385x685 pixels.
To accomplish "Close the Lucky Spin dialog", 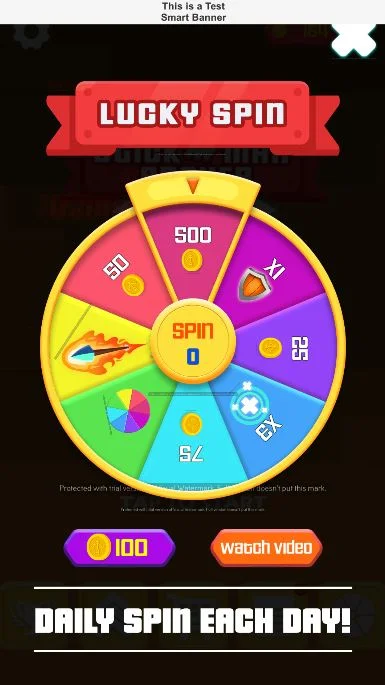I will click(354, 40).
